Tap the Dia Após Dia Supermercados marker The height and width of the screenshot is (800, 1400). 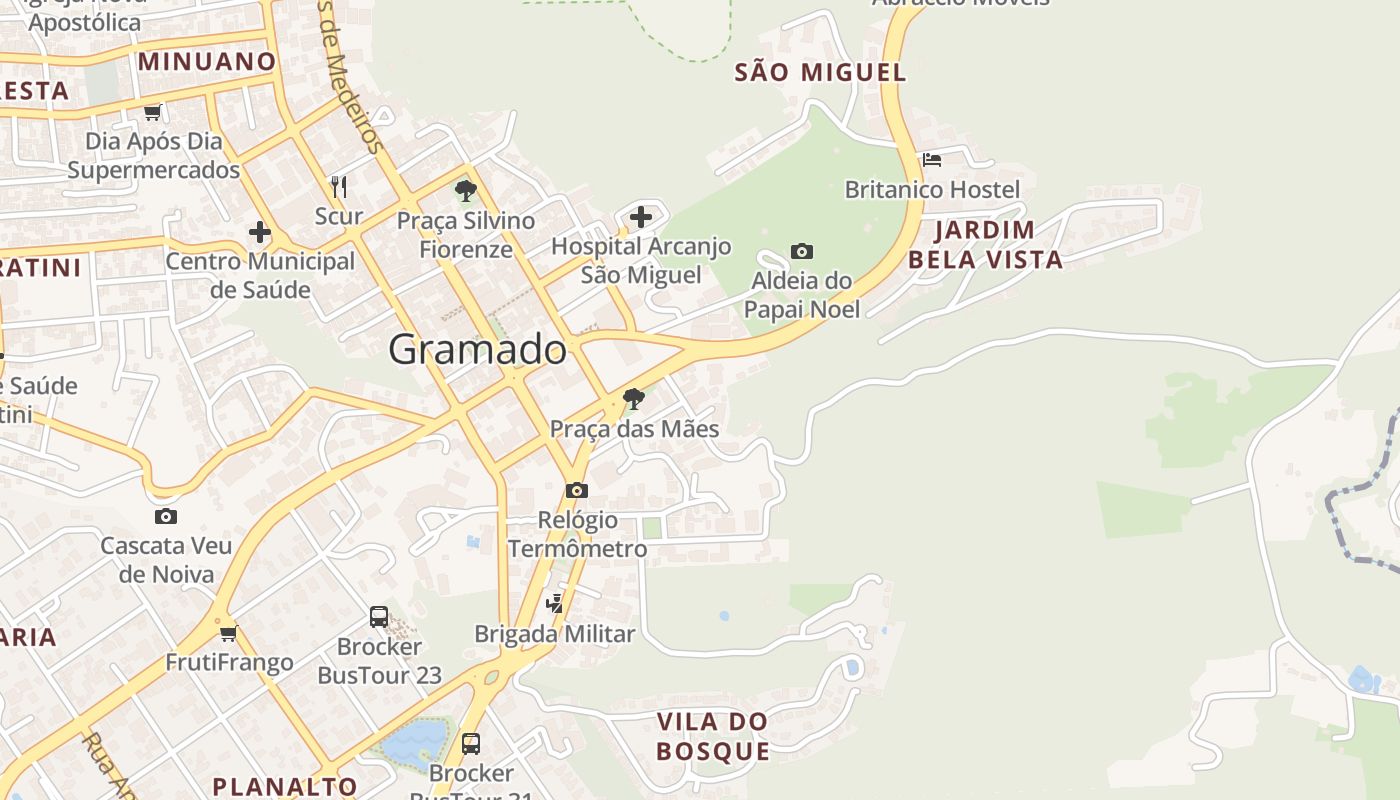point(153,112)
